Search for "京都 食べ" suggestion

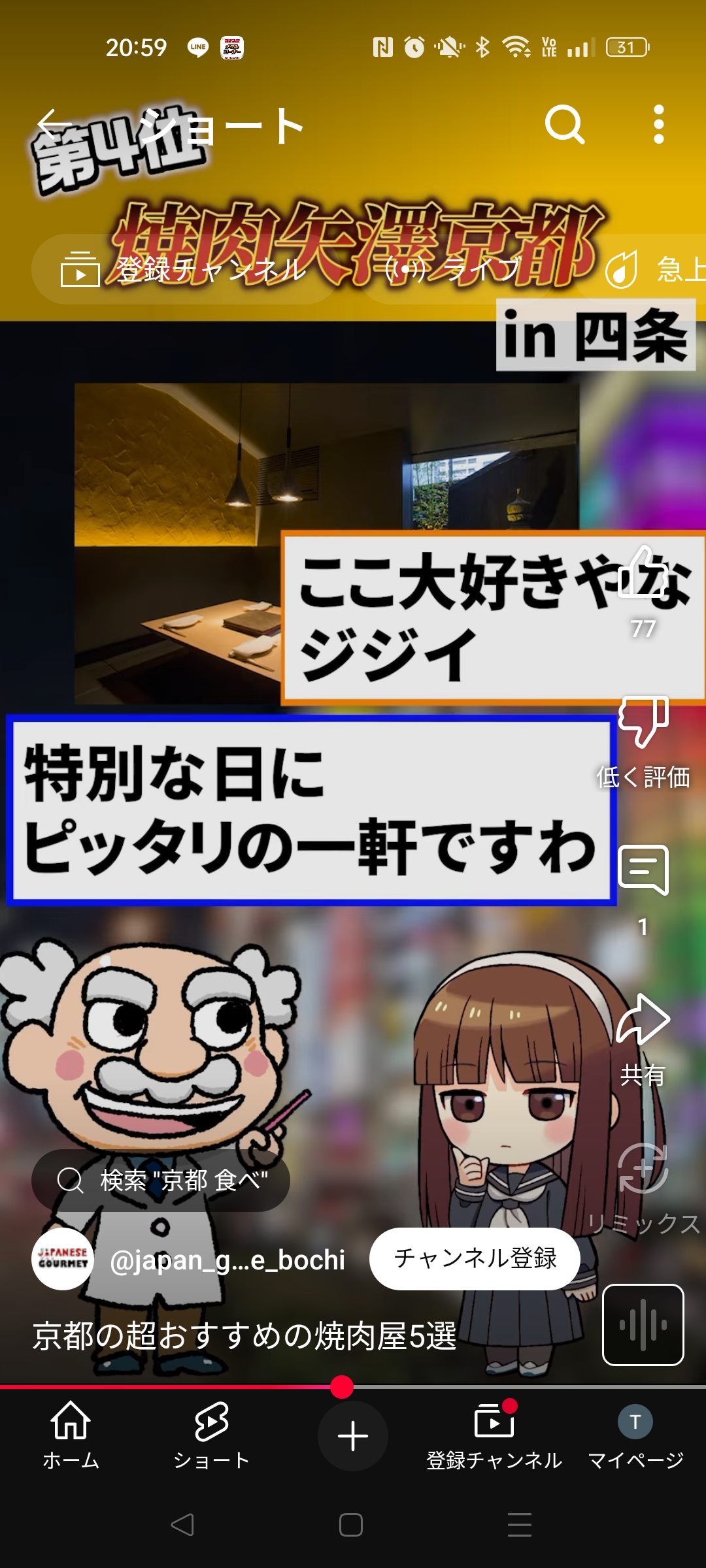[x=161, y=1181]
